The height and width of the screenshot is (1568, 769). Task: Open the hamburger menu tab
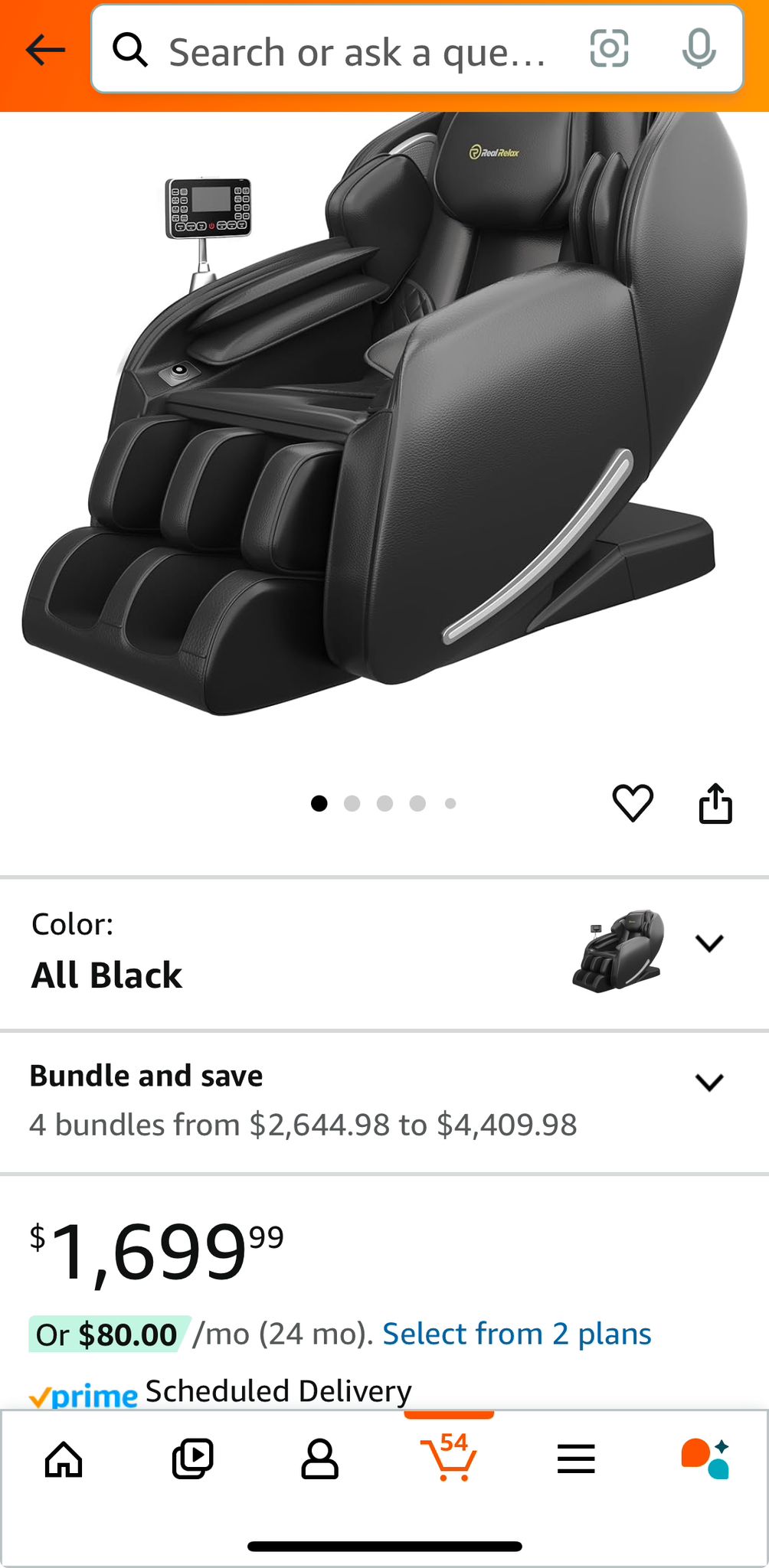pyautogui.click(x=576, y=1459)
